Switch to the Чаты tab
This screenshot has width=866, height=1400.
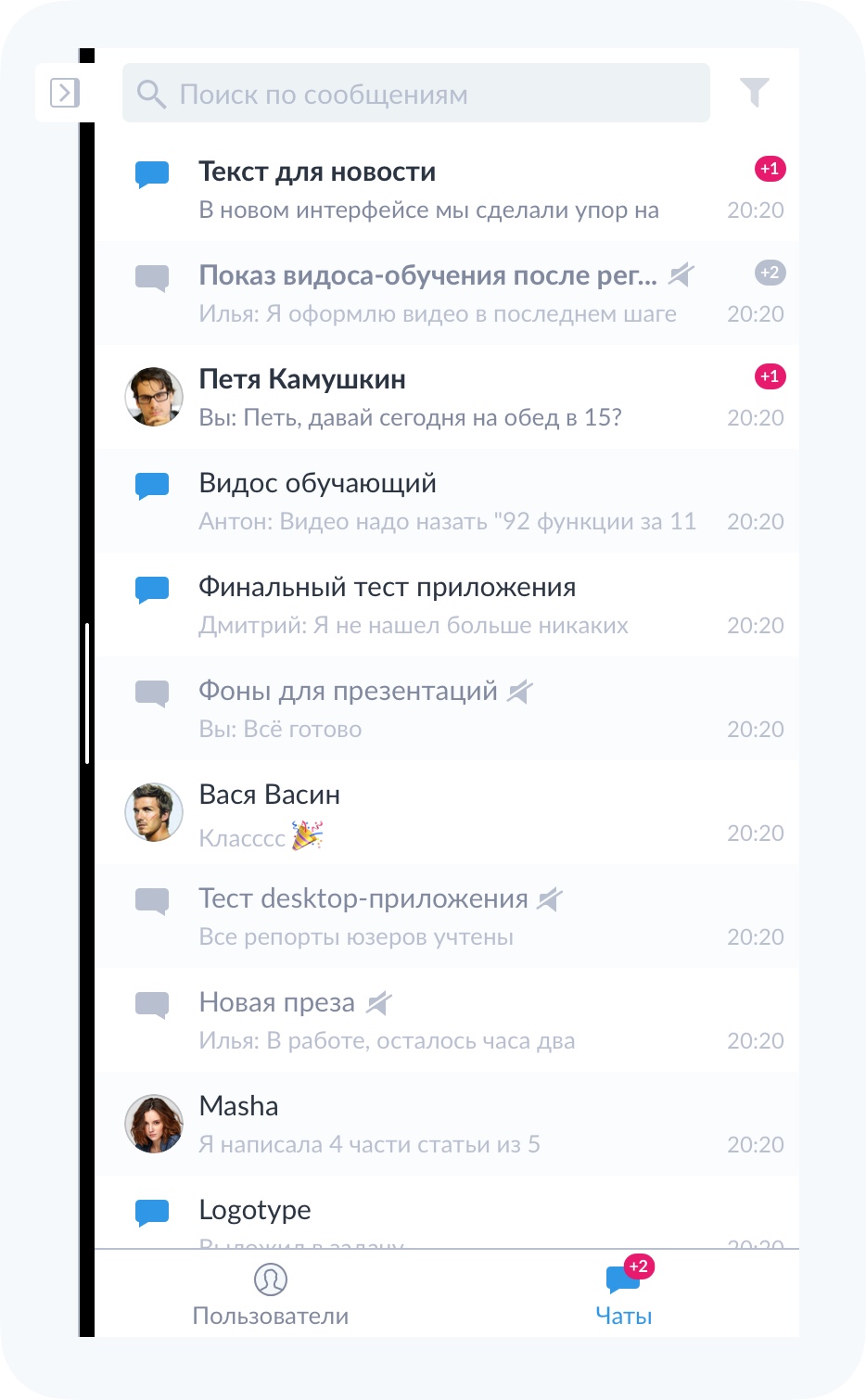click(x=624, y=1294)
